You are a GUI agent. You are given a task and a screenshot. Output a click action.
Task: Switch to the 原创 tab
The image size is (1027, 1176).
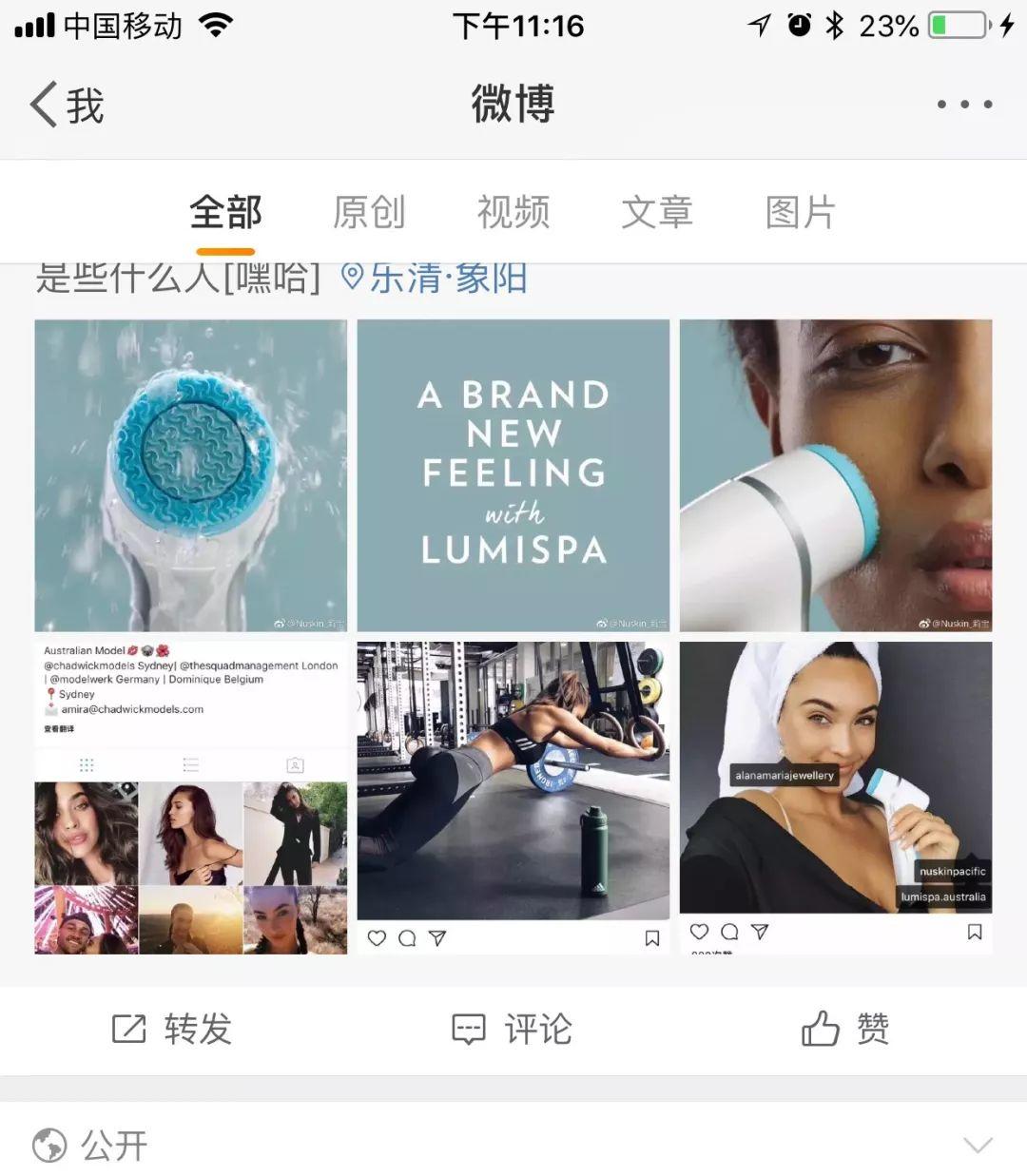point(369,212)
